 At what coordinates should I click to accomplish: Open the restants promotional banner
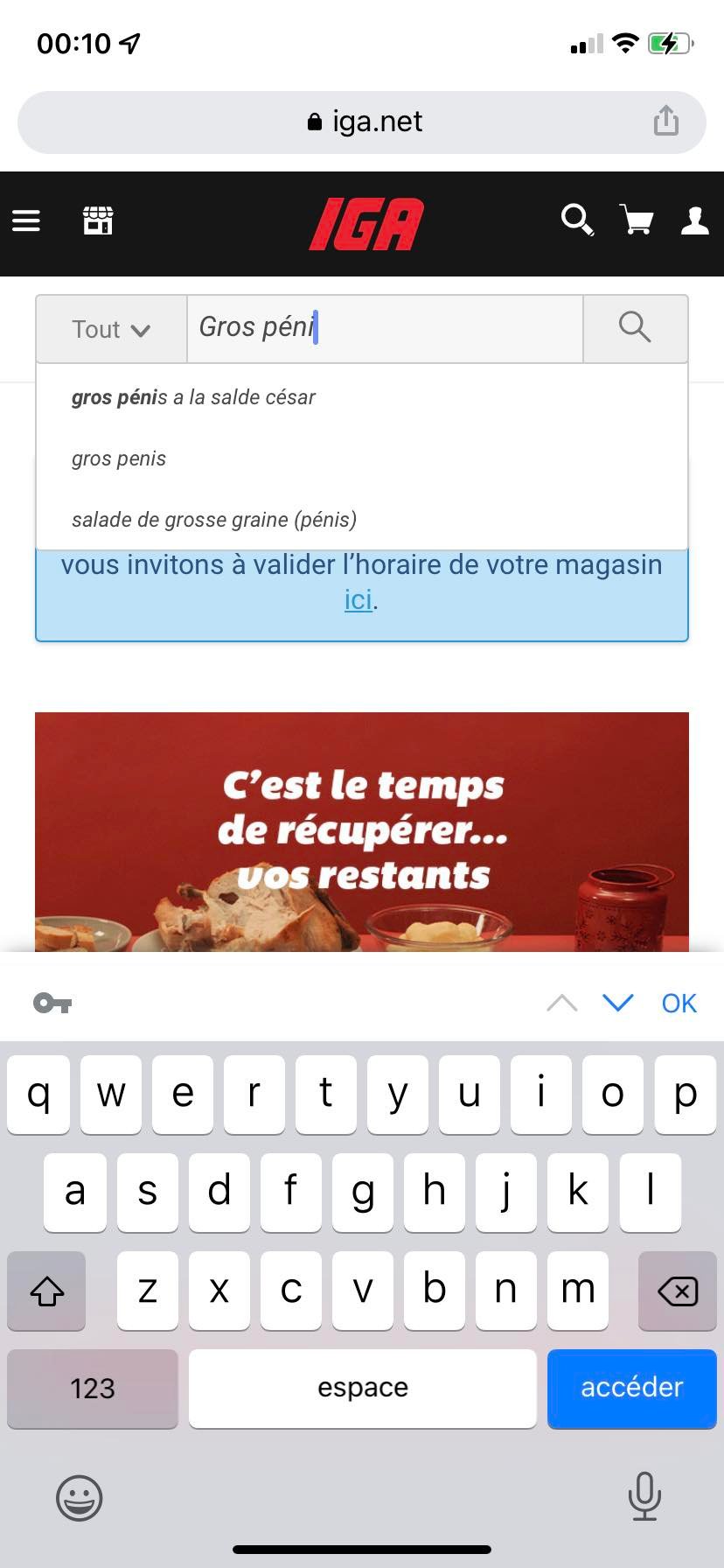point(362,832)
